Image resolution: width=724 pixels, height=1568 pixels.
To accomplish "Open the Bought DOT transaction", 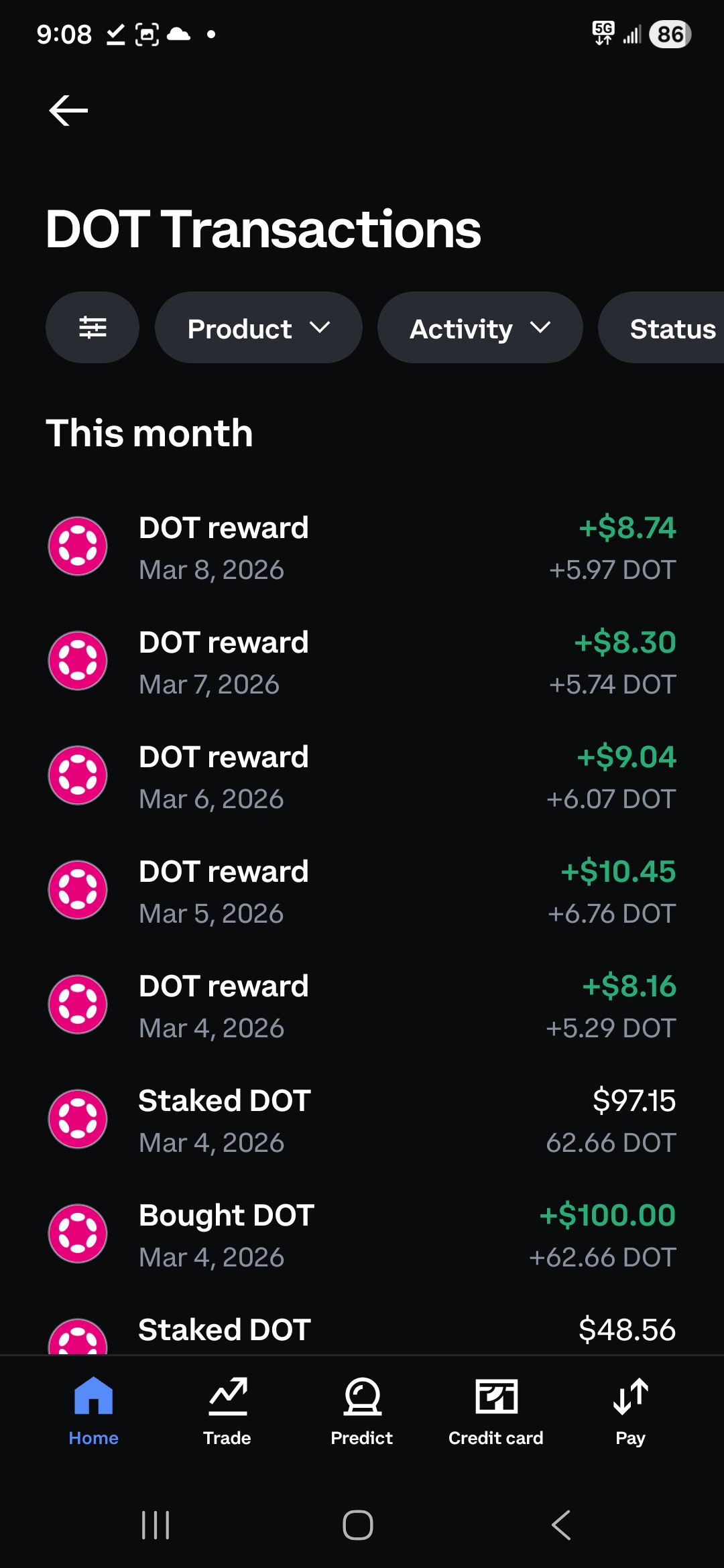I will pos(362,1235).
